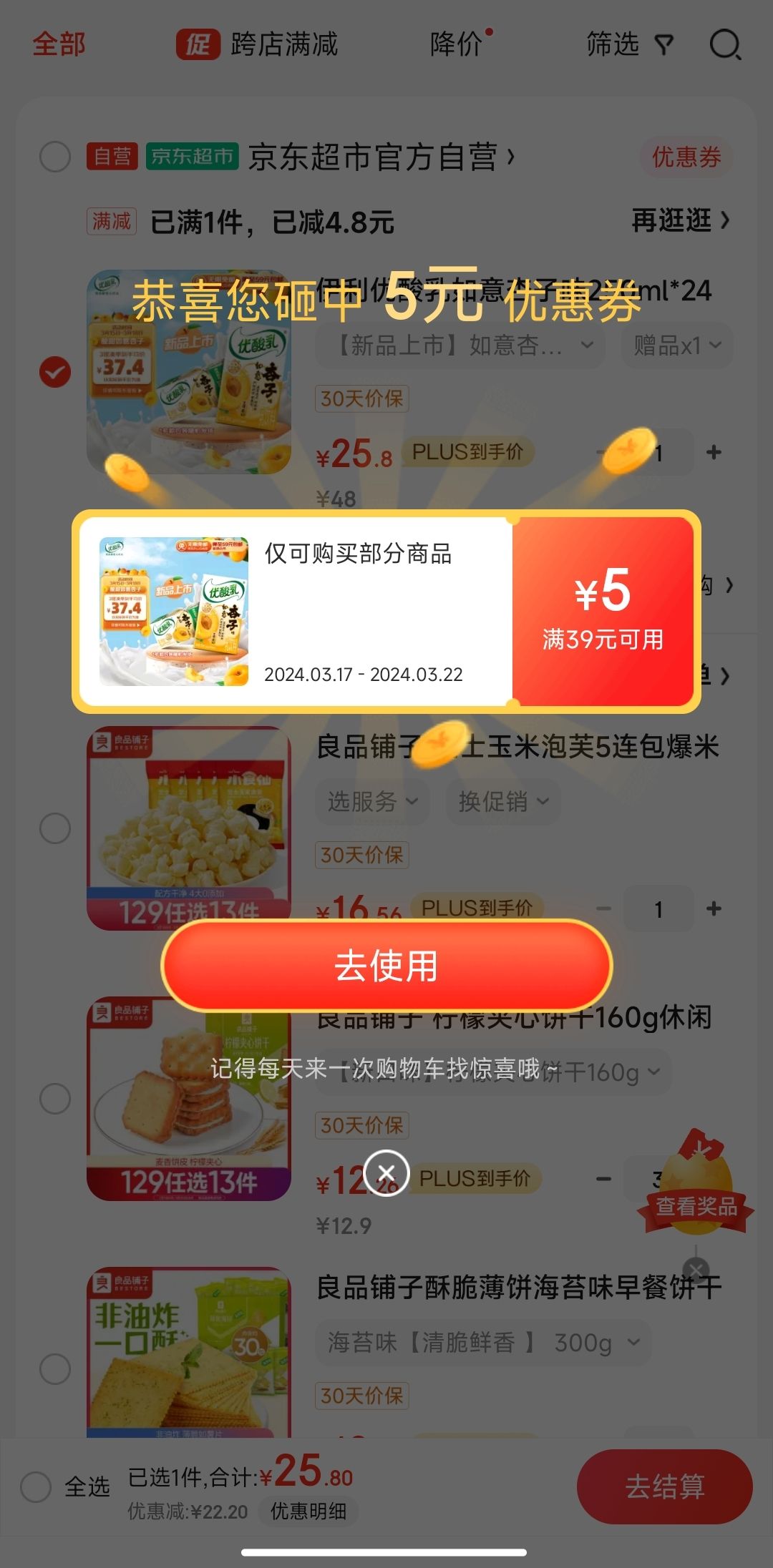Uncheck the selected 优酸乳 yogurt product
The width and height of the screenshot is (773, 1568).
[x=55, y=373]
